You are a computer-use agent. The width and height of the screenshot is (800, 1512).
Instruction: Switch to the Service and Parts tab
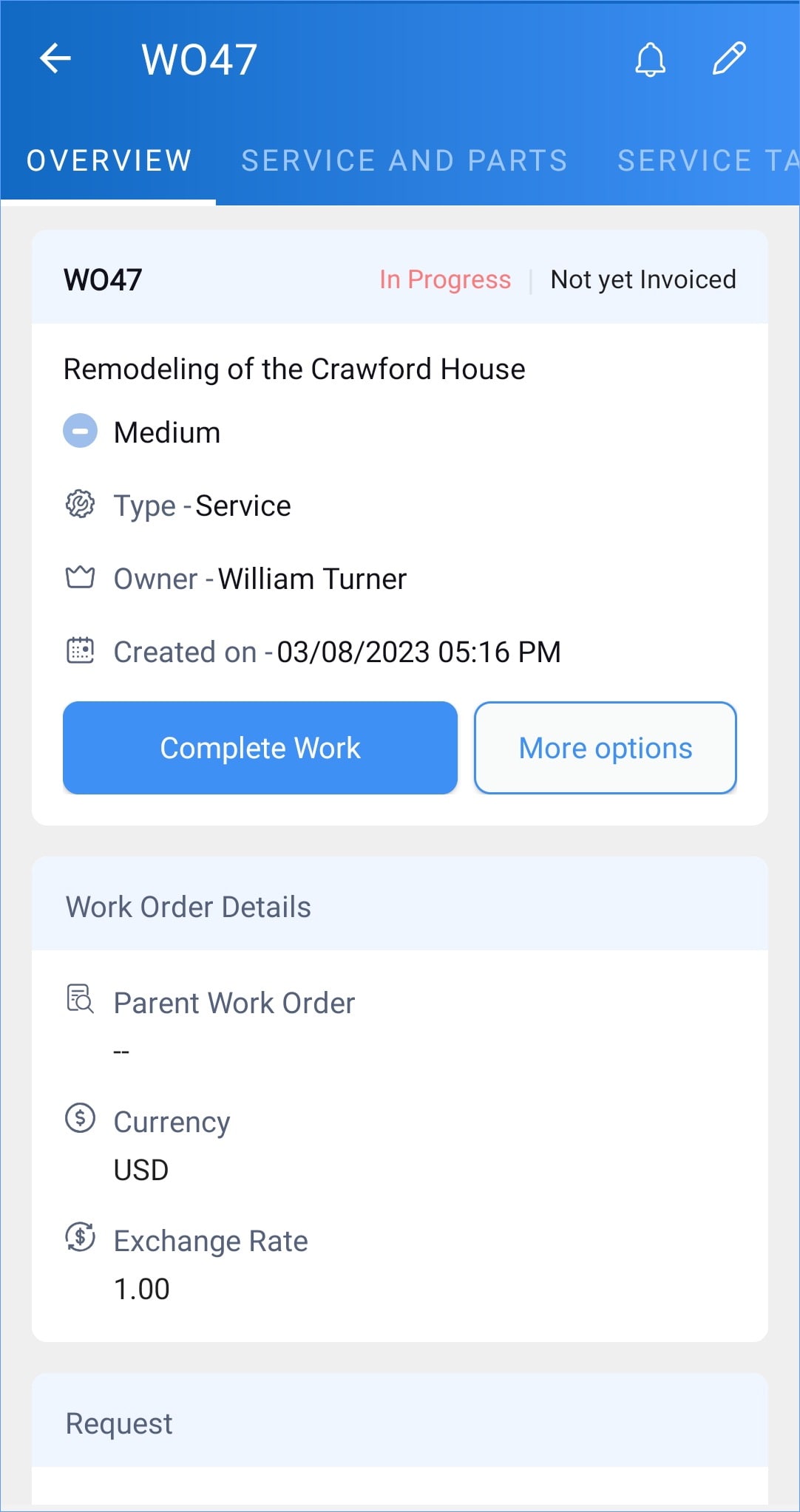(x=404, y=160)
